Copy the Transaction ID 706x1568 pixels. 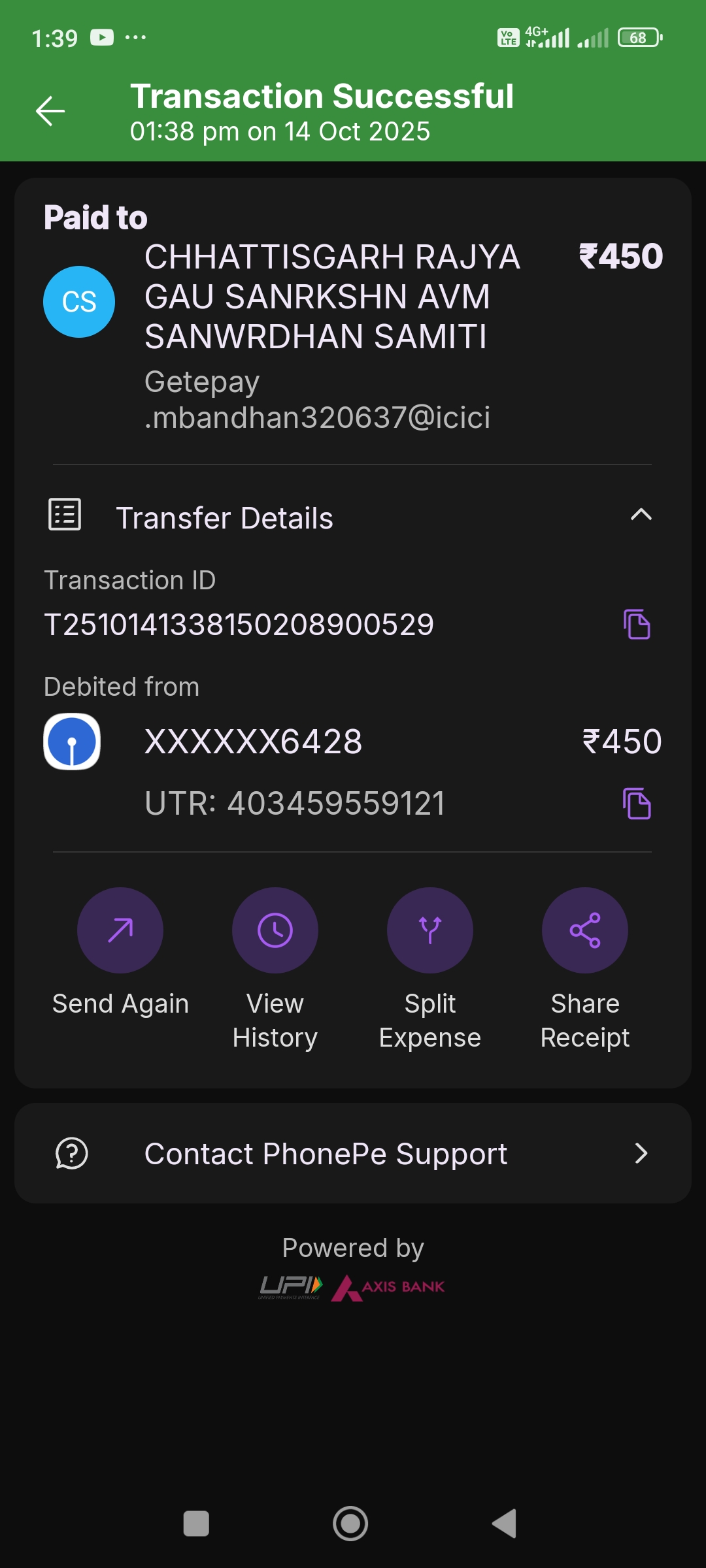(637, 625)
